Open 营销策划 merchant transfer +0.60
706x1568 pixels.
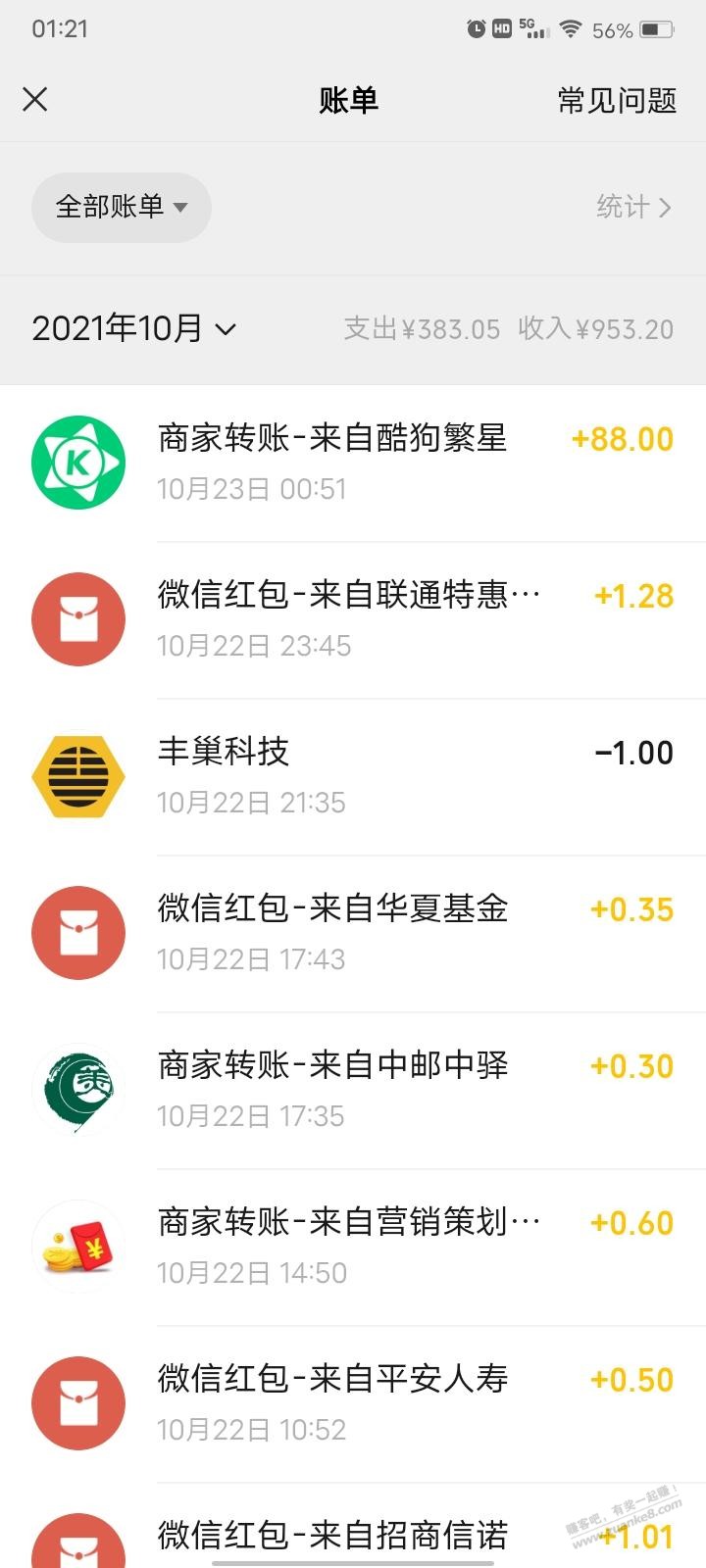(353, 1246)
